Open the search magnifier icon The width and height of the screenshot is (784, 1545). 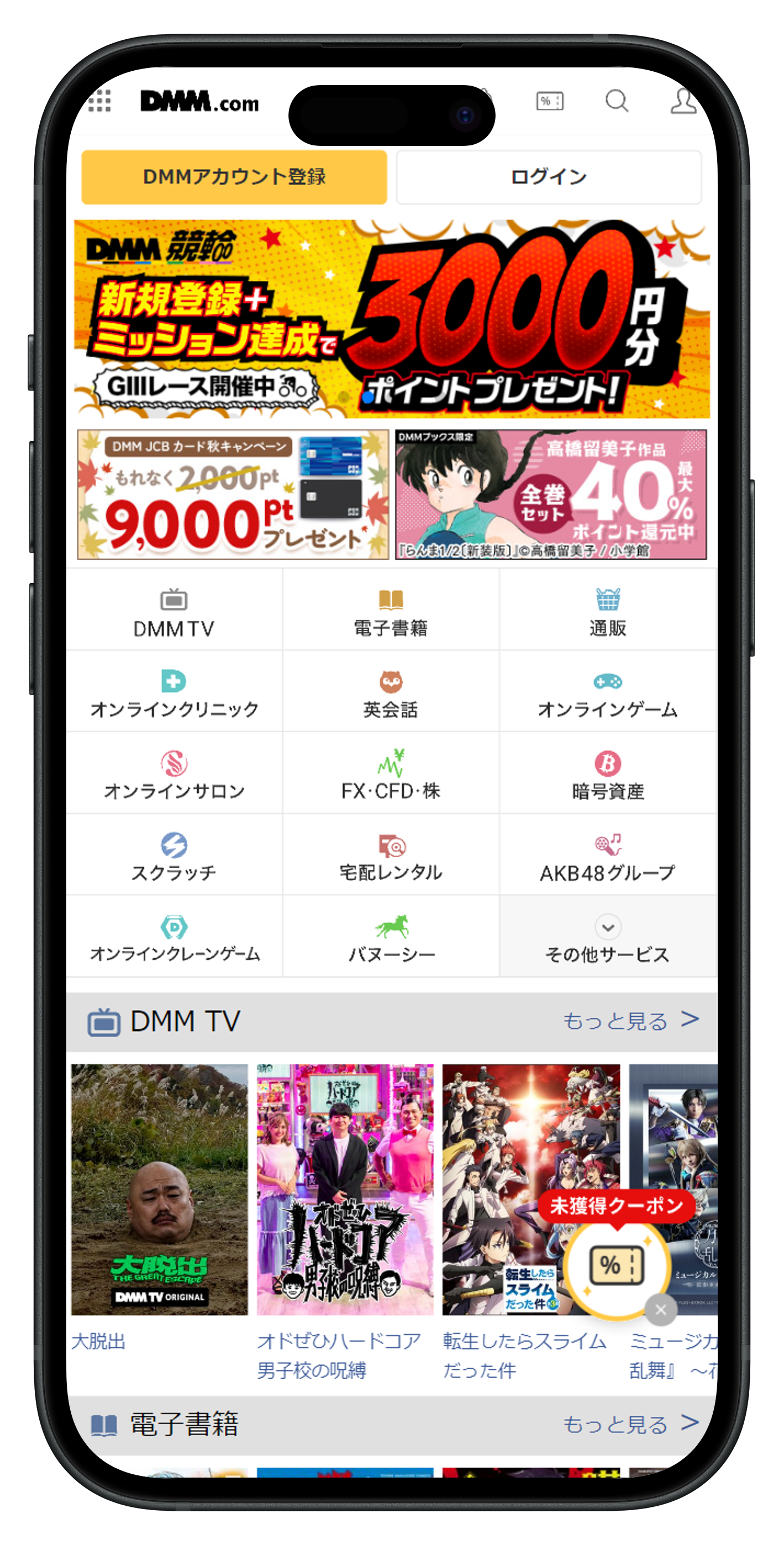[616, 101]
